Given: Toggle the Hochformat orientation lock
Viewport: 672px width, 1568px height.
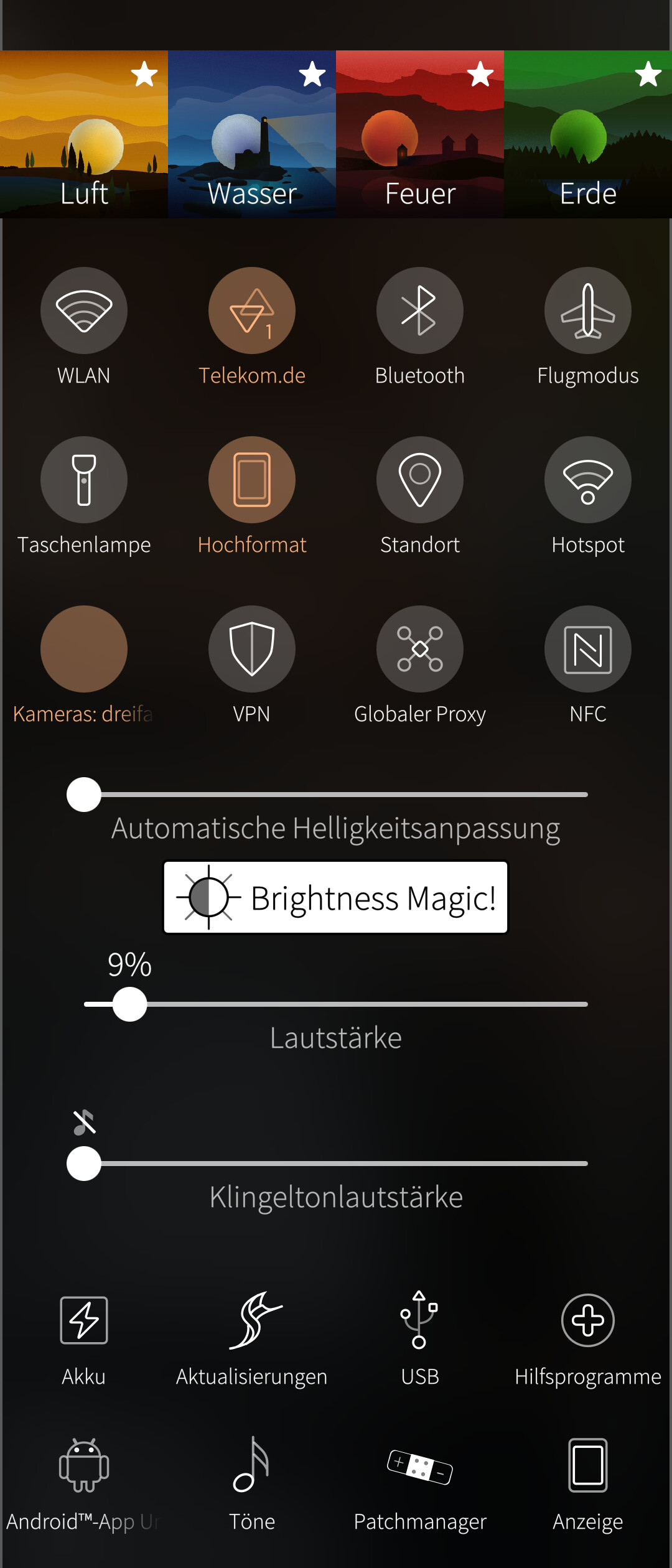Looking at the screenshot, I should pyautogui.click(x=252, y=480).
